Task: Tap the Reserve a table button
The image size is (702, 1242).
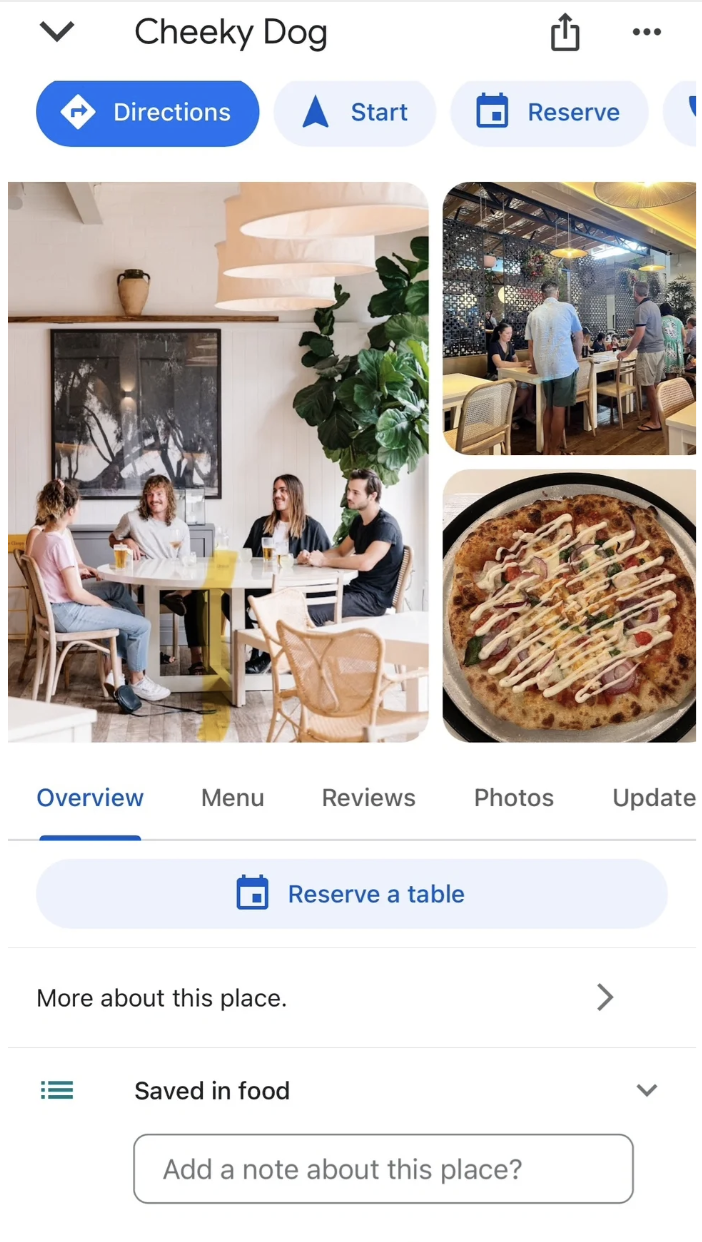Action: click(x=351, y=894)
